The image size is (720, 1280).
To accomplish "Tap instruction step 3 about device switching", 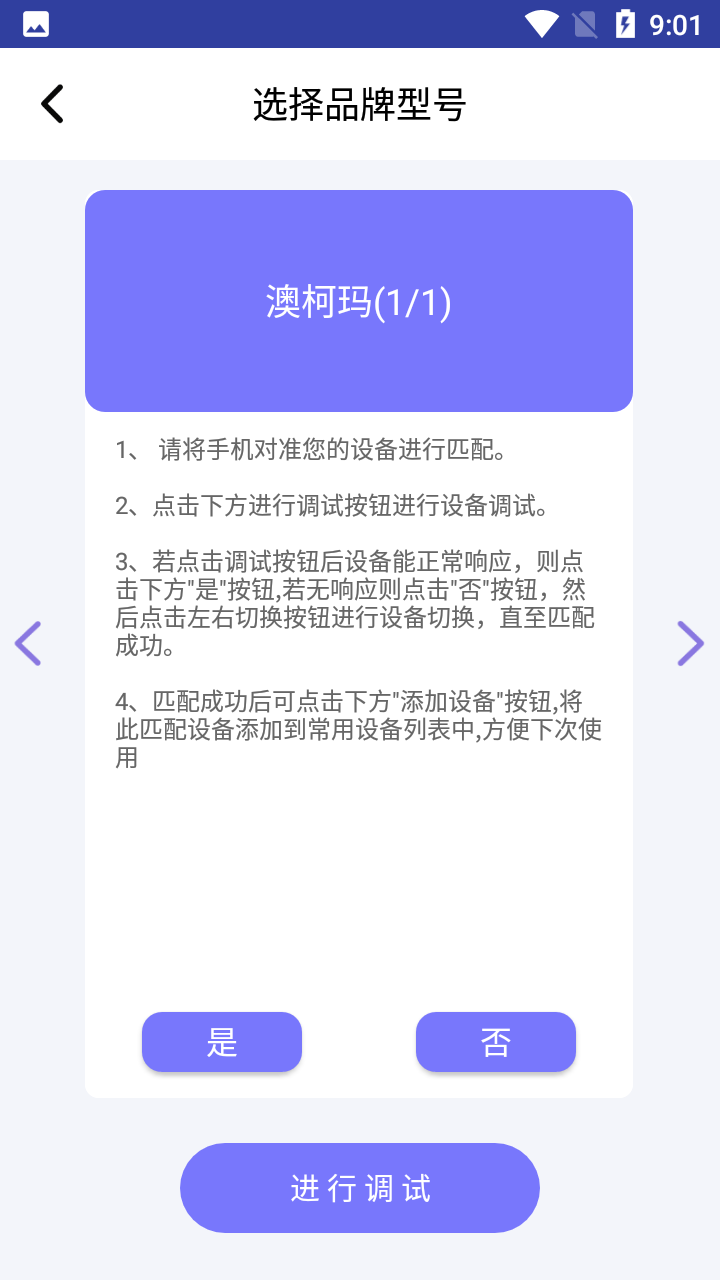I will (357, 604).
